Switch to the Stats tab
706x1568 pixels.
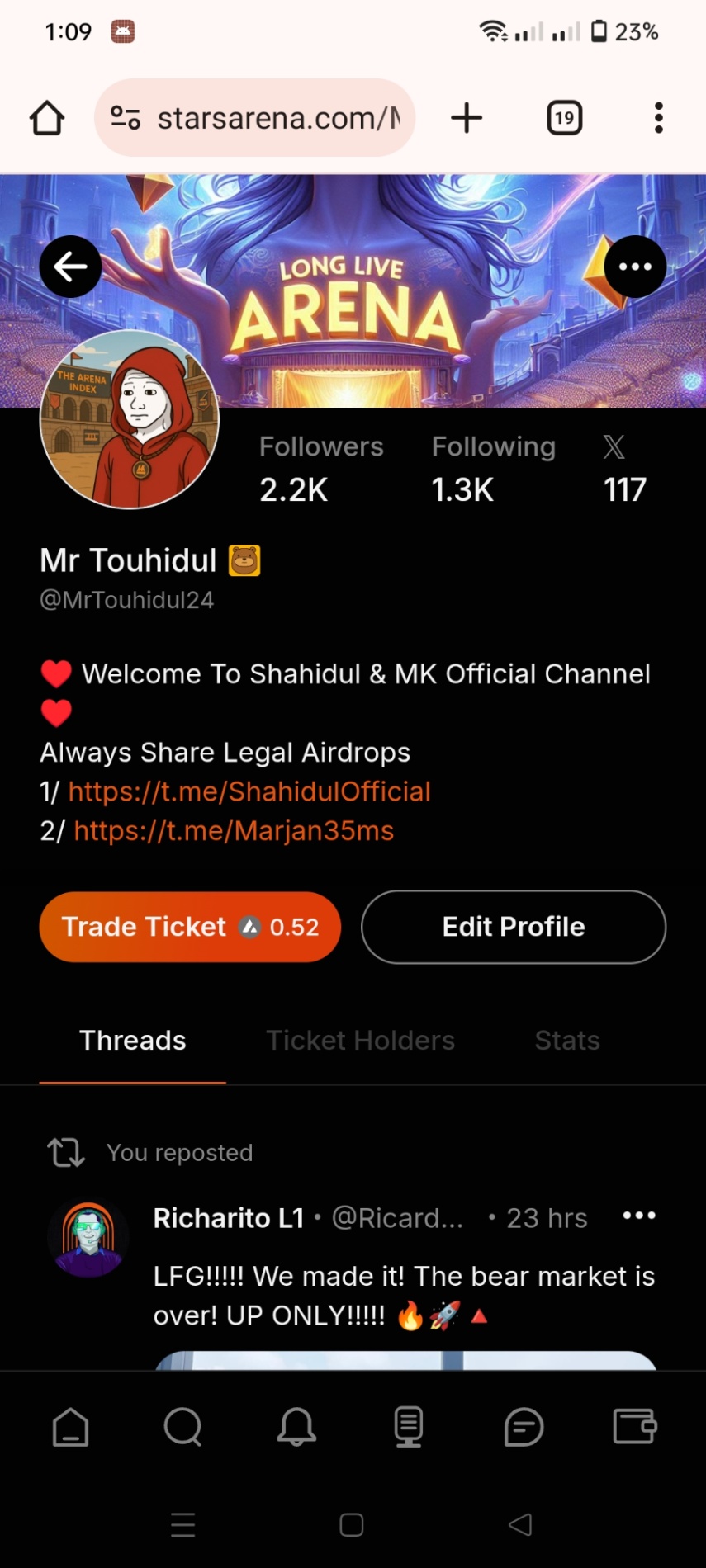click(567, 1041)
